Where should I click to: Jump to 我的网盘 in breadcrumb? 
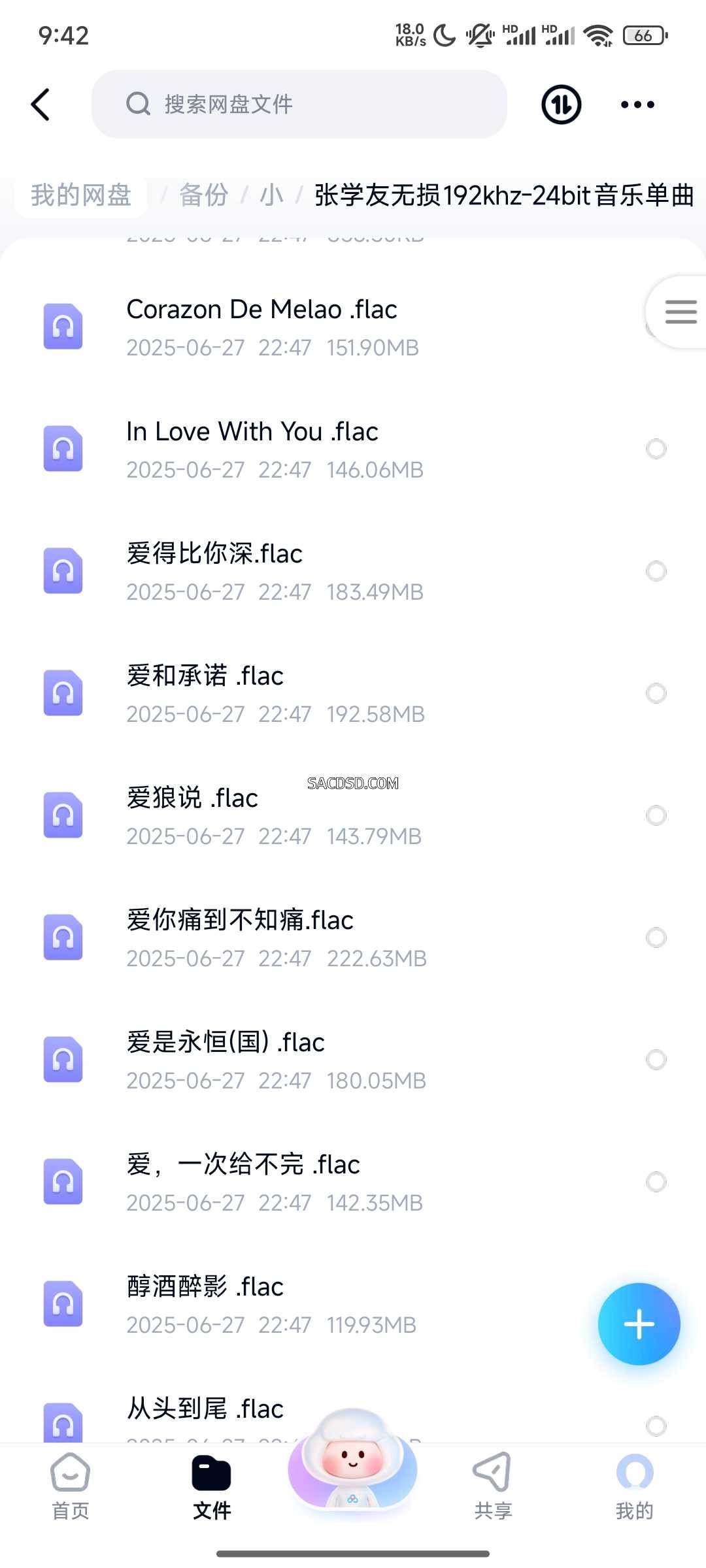[81, 195]
